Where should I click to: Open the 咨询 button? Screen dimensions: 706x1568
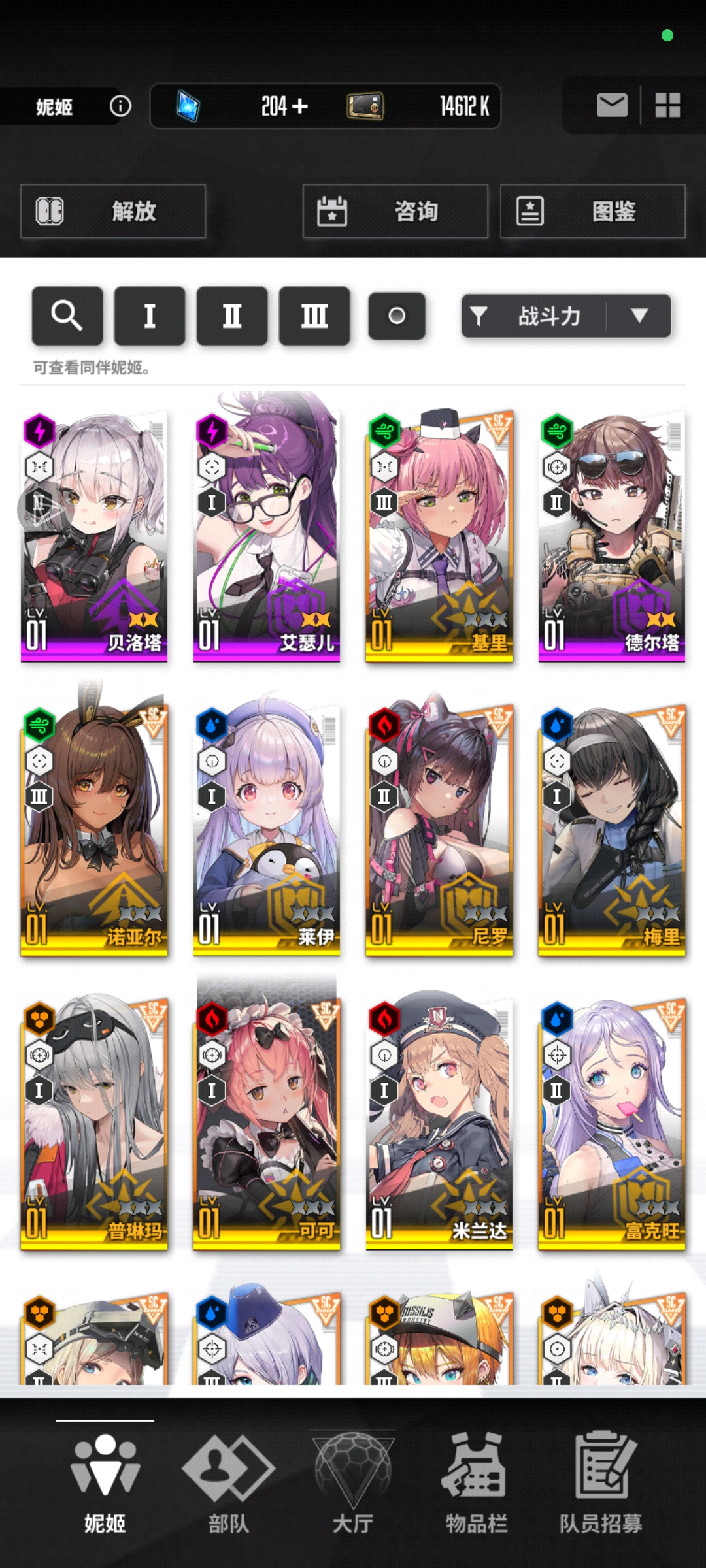[x=395, y=211]
